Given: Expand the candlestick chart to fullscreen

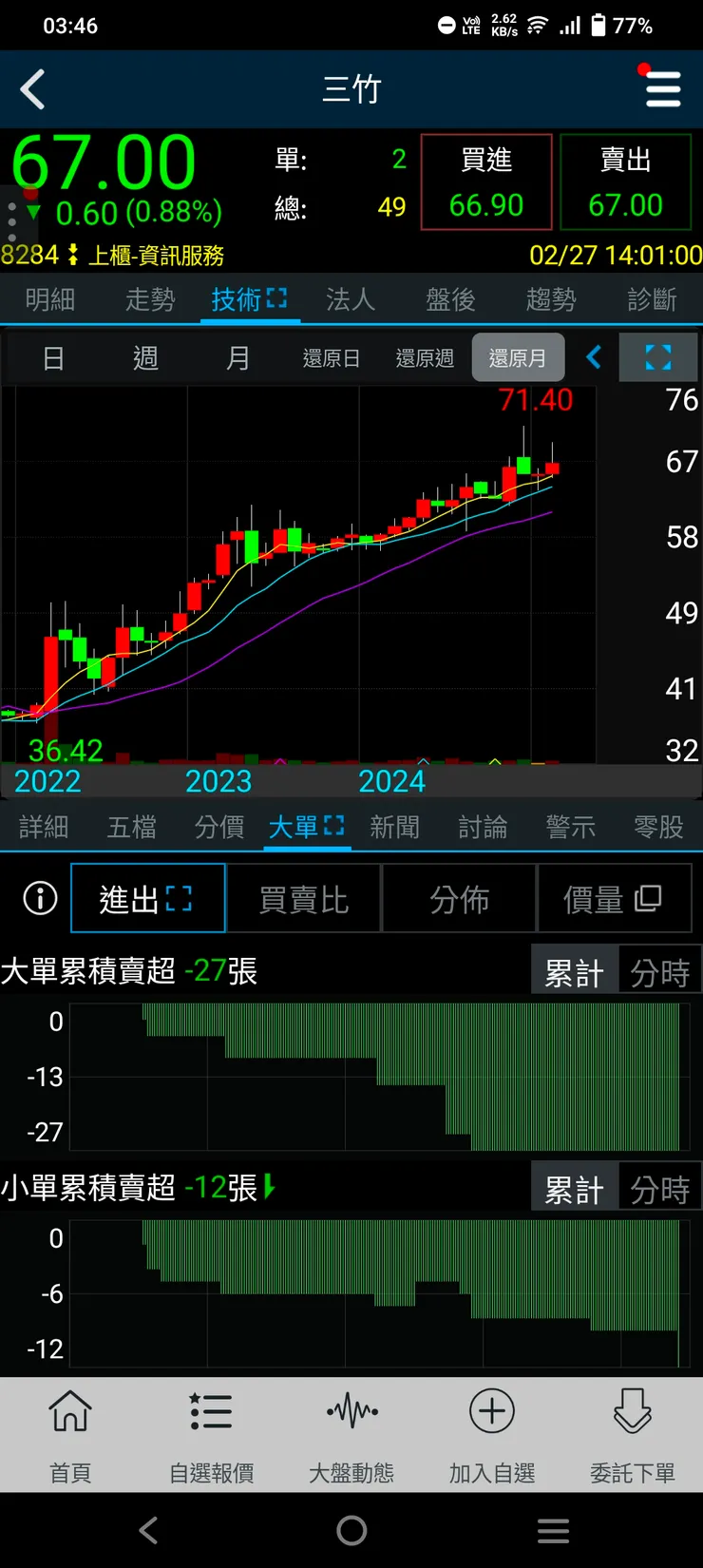Looking at the screenshot, I should point(658,357).
